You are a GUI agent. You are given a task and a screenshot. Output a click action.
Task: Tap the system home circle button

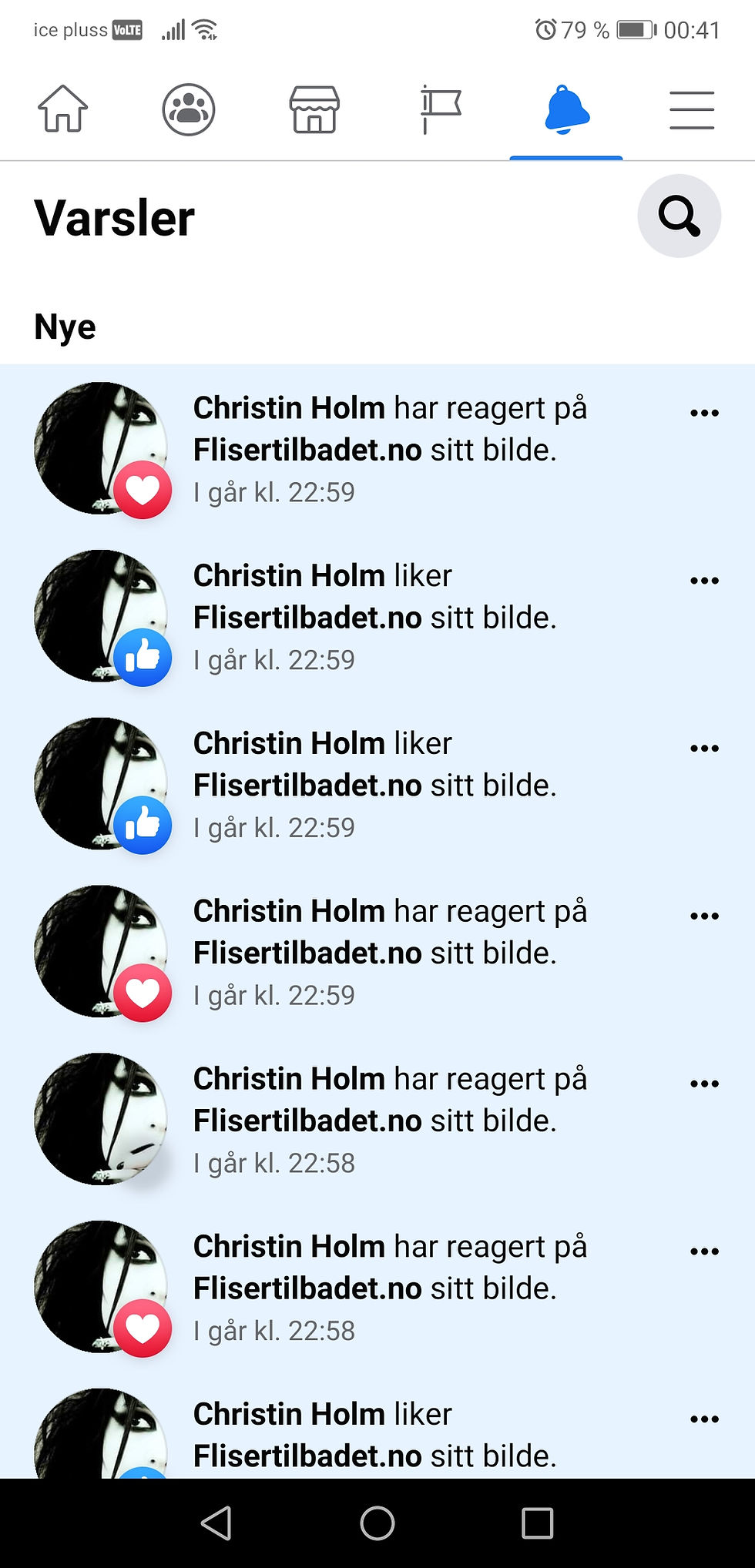377,1523
